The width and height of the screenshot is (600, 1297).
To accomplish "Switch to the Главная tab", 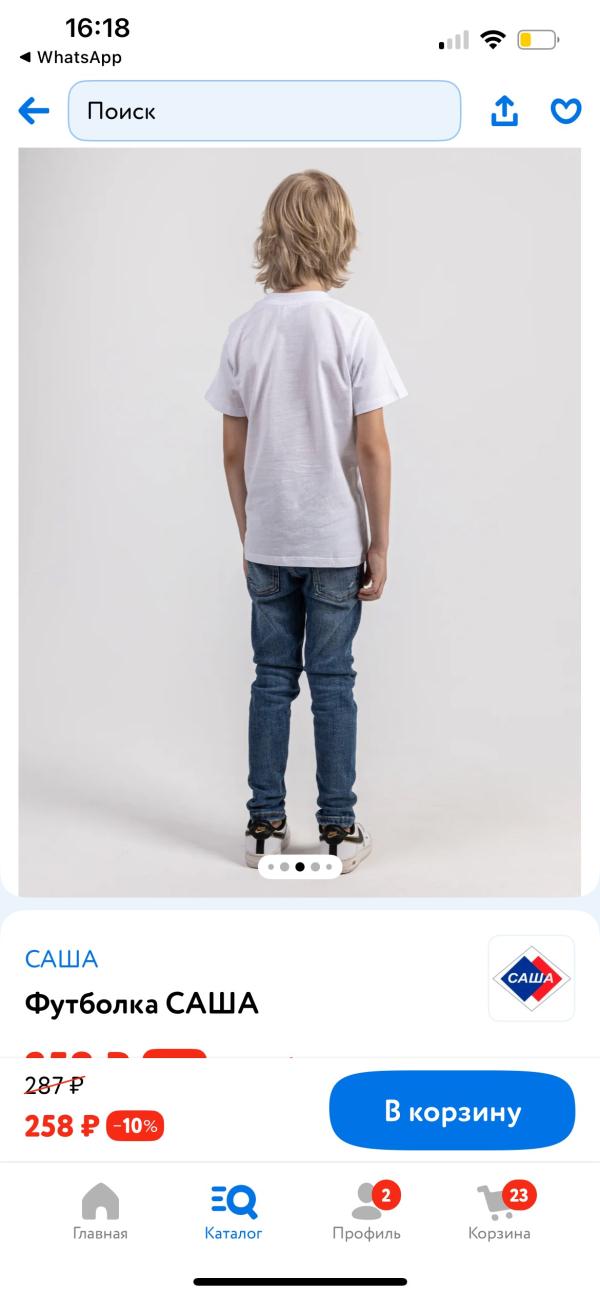I will tap(100, 1211).
